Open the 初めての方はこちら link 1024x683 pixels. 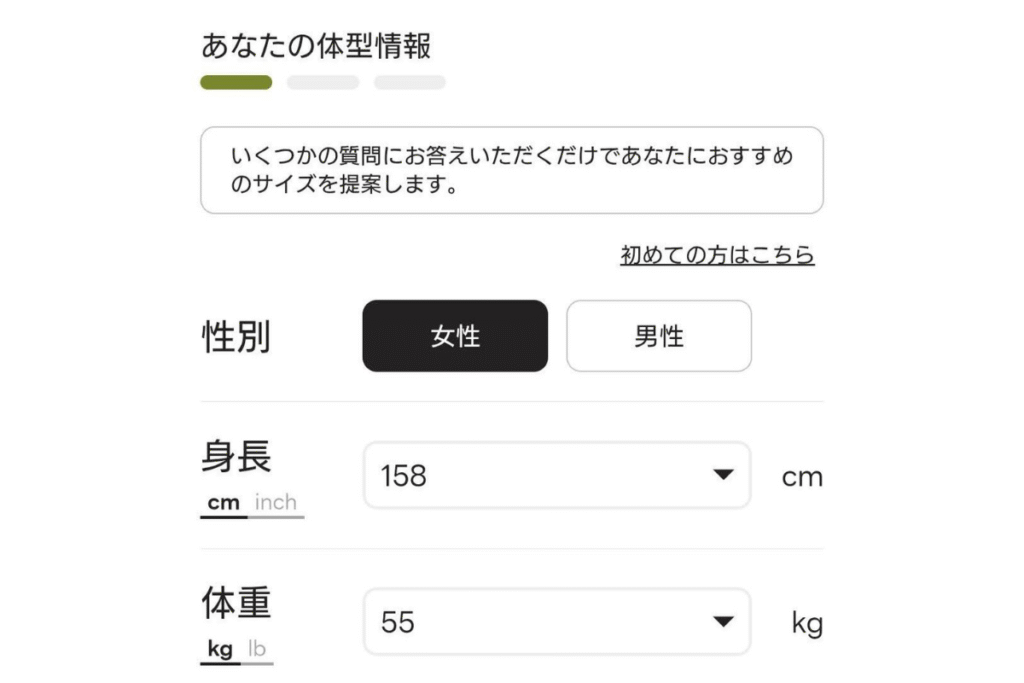(x=717, y=255)
